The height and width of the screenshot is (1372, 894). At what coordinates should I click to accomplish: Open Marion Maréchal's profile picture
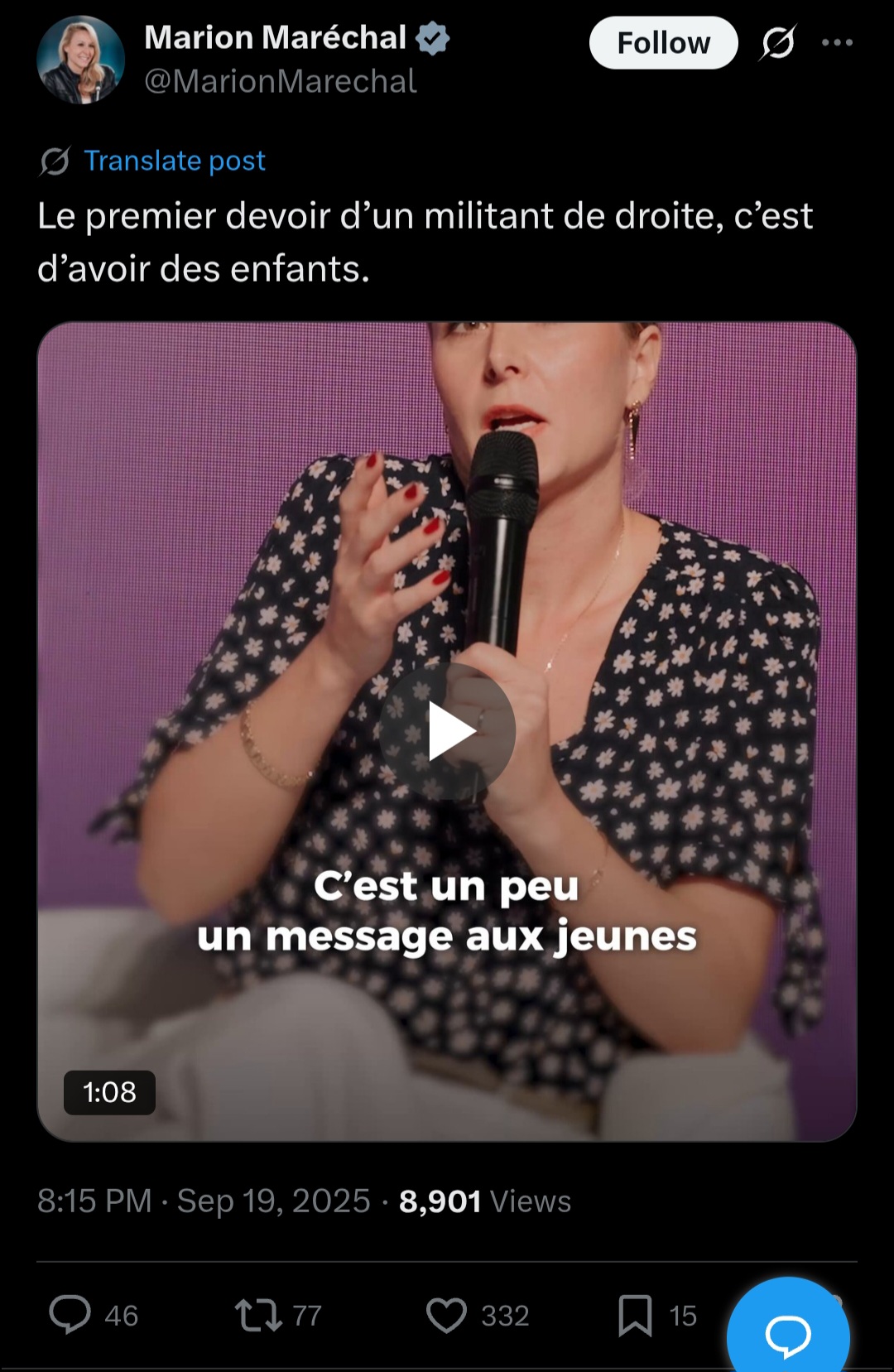80,60
